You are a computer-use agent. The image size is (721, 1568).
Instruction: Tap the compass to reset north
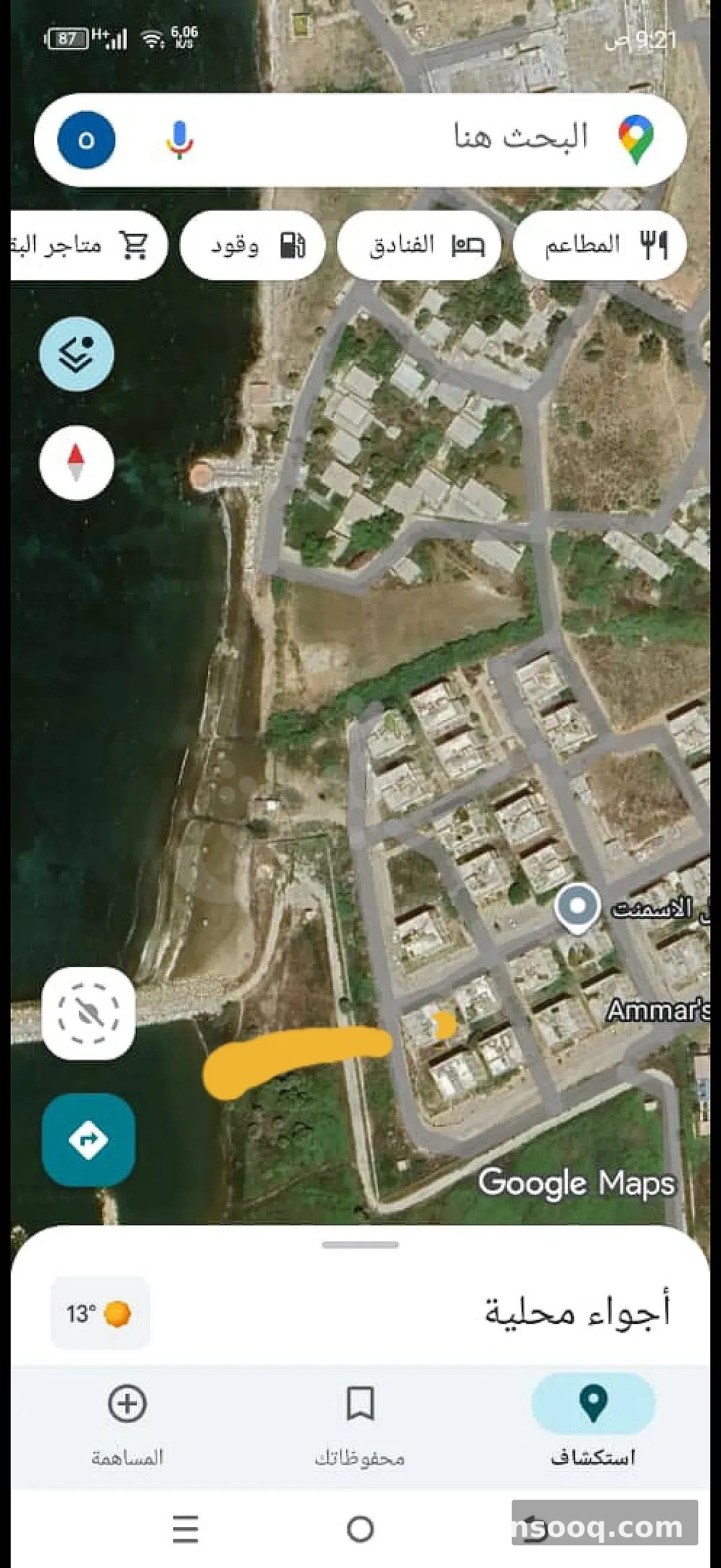click(77, 463)
